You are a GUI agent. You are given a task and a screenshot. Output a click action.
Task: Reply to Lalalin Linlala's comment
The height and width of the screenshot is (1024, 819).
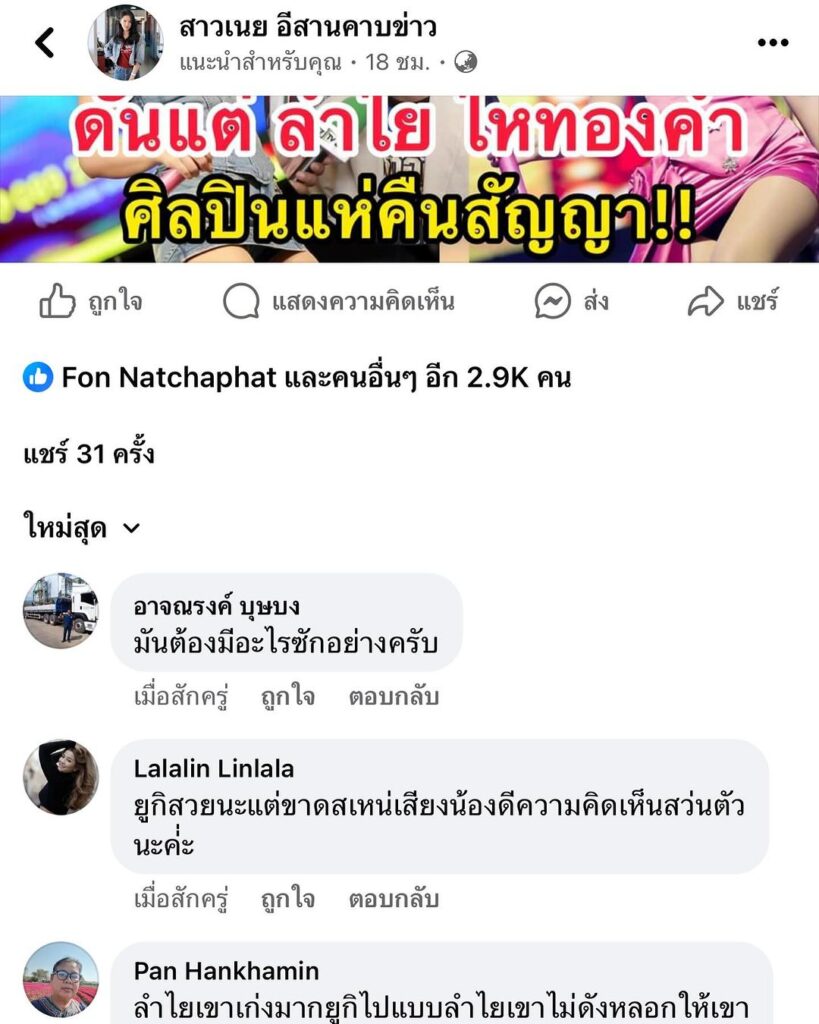(393, 899)
